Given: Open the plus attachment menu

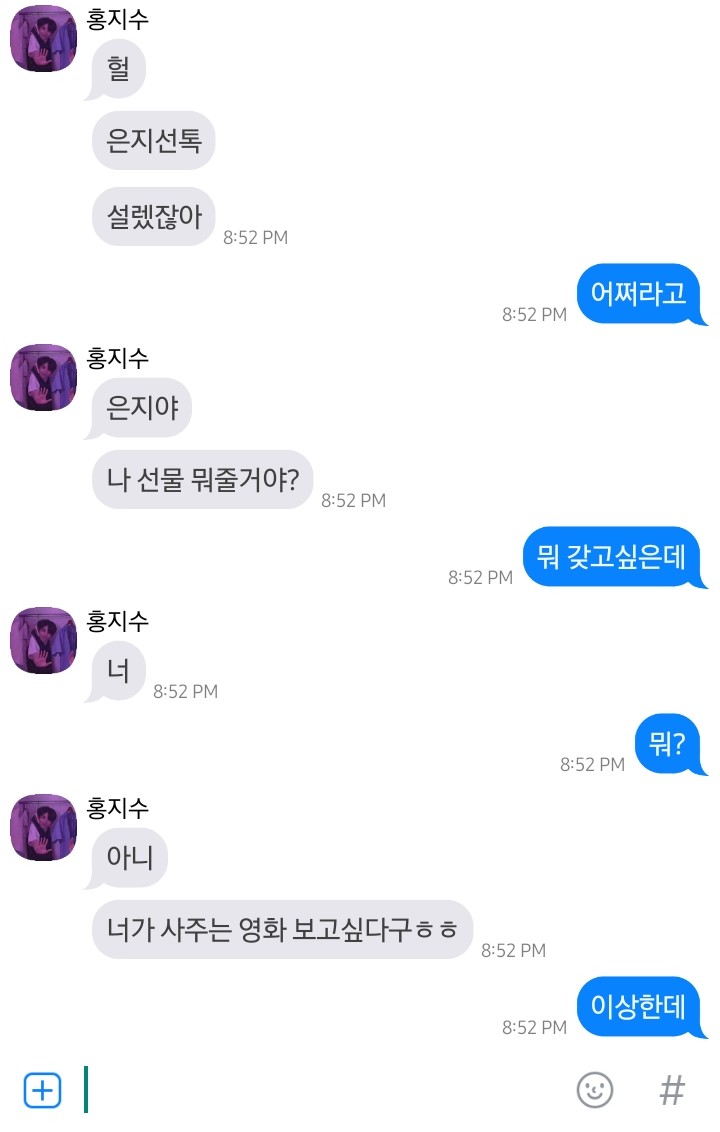Looking at the screenshot, I should pyautogui.click(x=42, y=1089).
